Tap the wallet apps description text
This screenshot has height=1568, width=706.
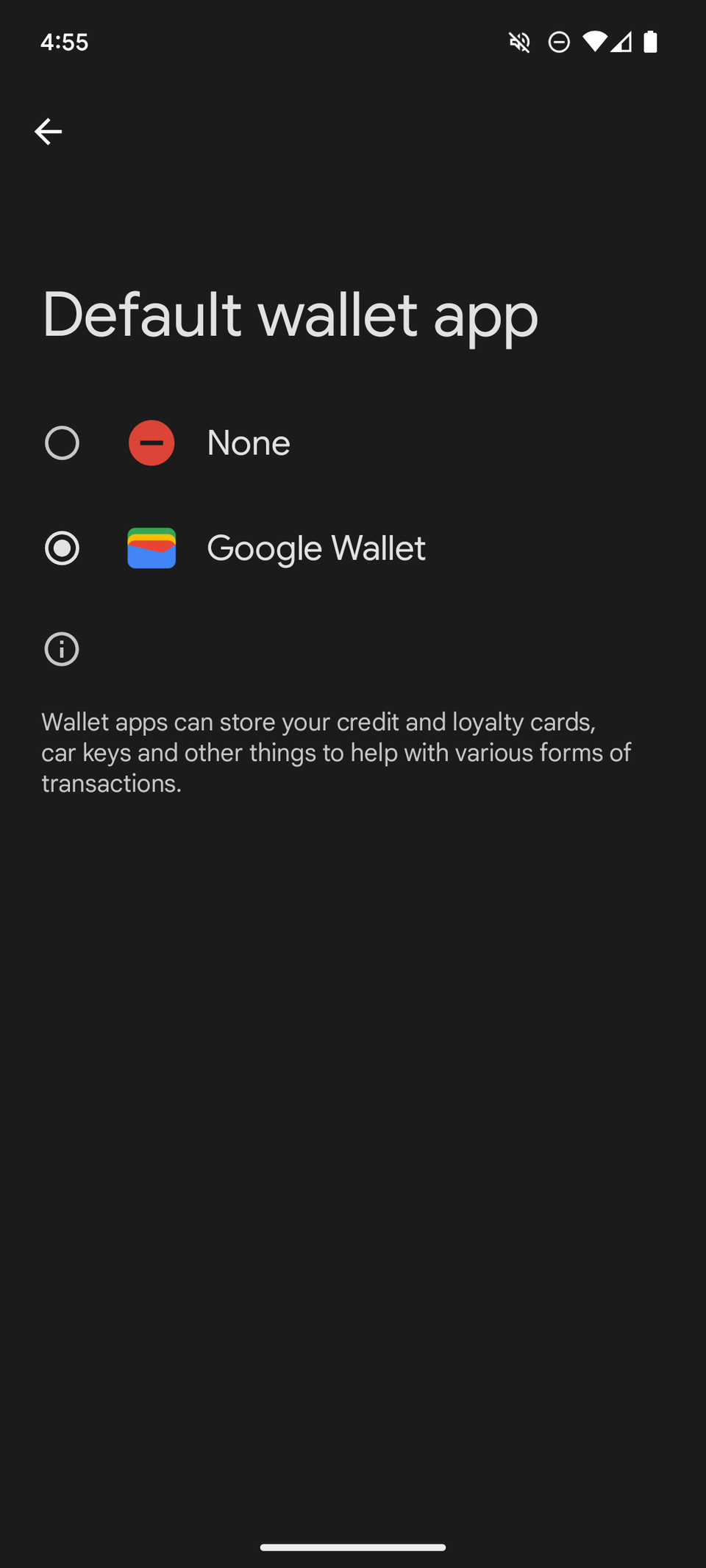coord(336,752)
